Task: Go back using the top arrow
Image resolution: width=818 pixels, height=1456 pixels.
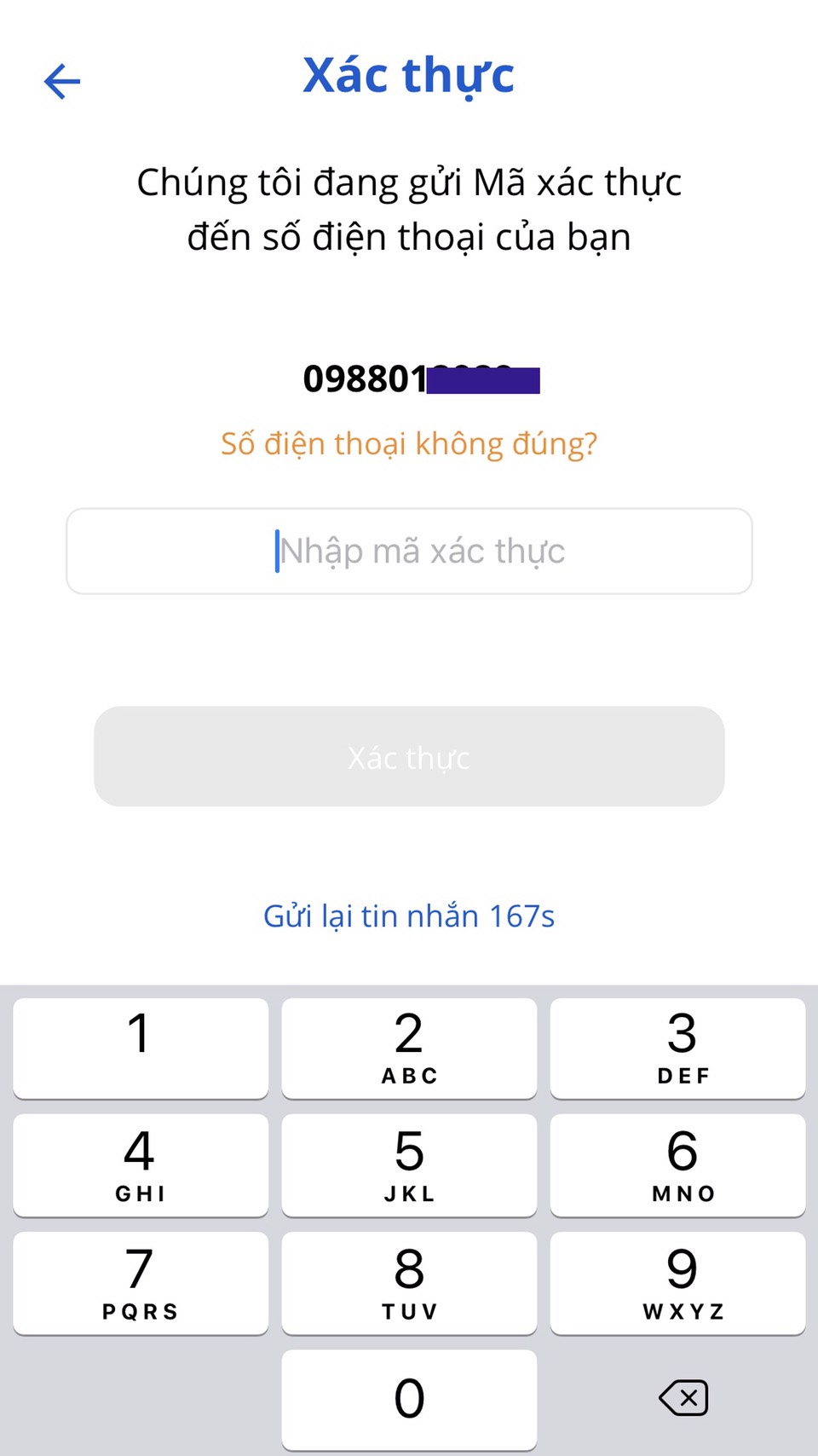Action: [x=62, y=82]
